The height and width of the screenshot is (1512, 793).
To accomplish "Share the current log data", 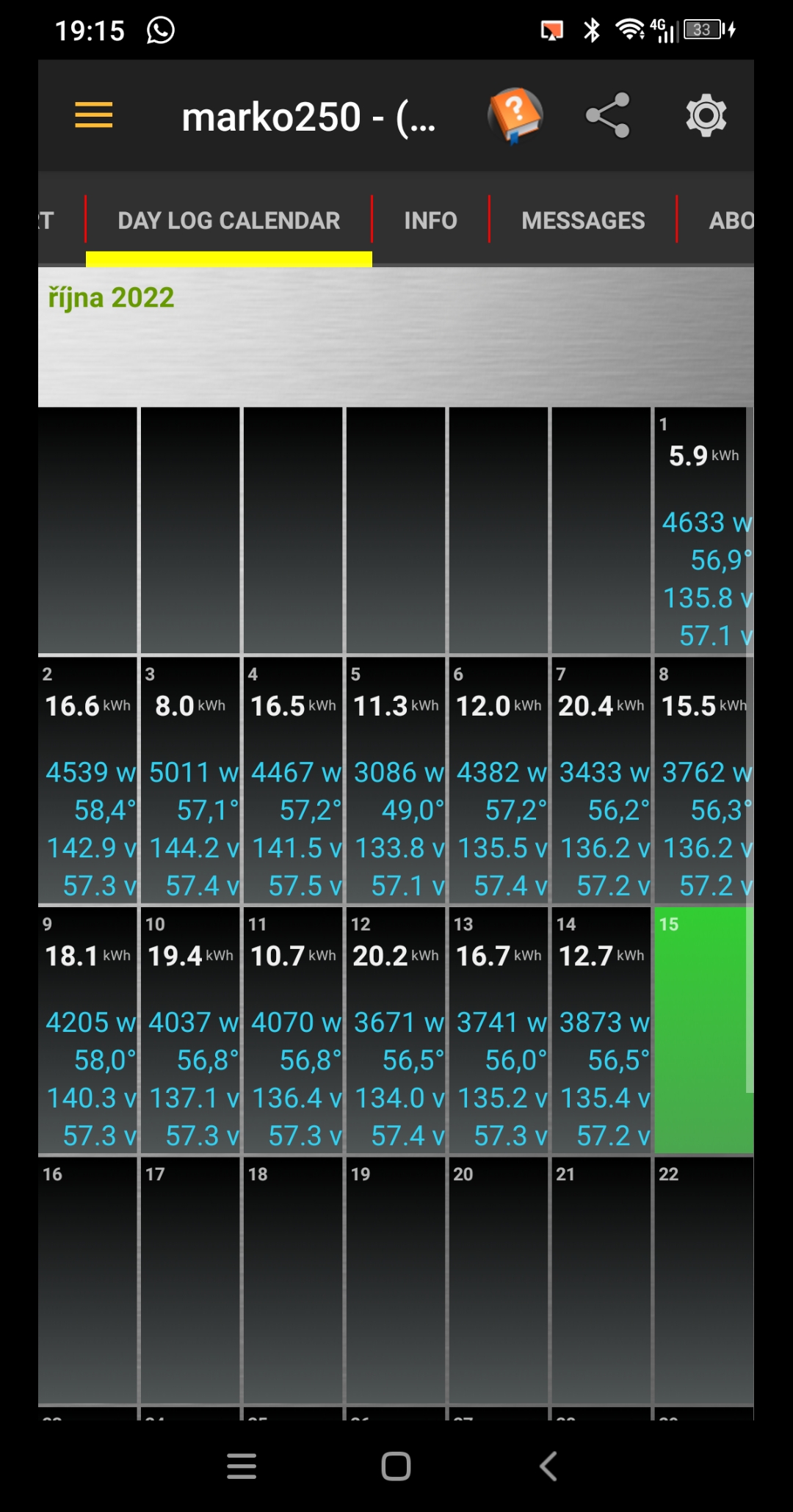I will pos(608,115).
